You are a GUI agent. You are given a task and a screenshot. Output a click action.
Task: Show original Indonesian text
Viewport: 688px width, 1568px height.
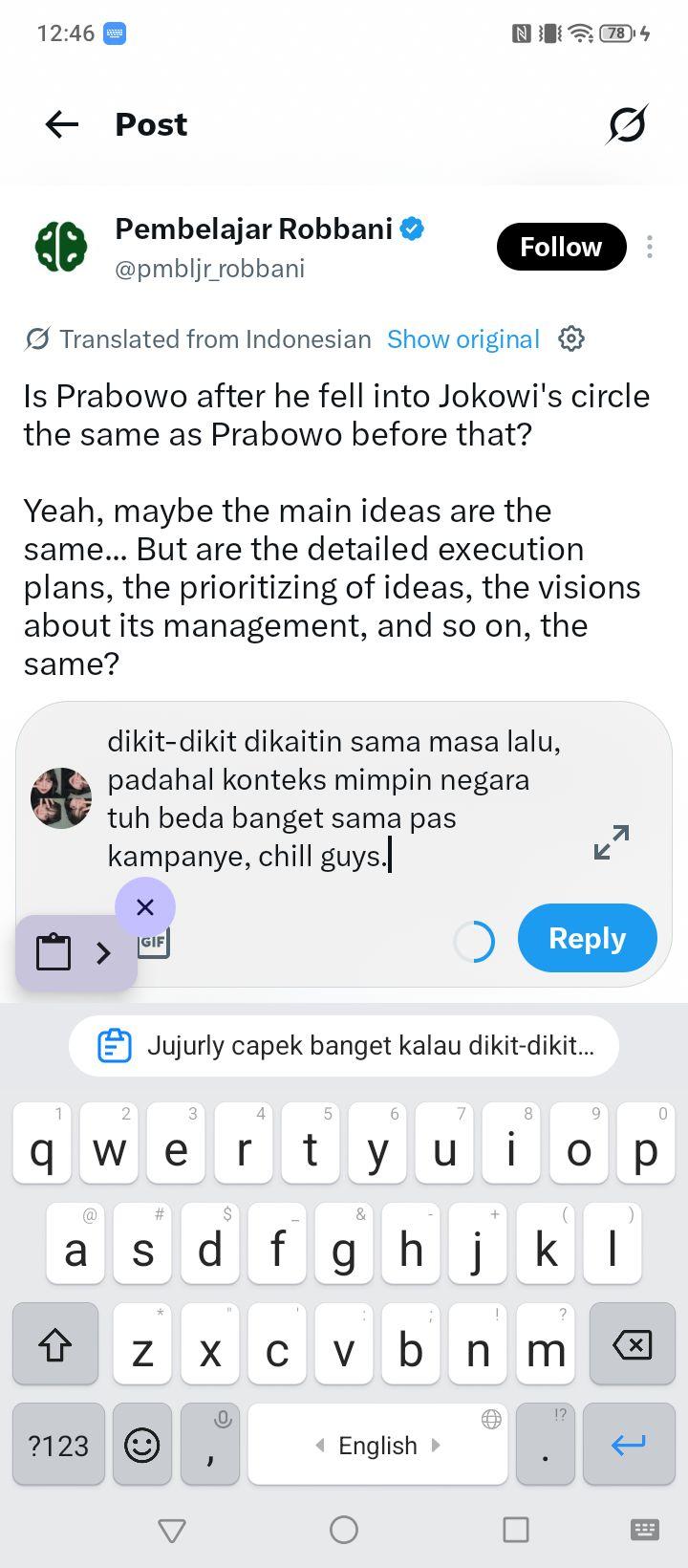point(463,338)
